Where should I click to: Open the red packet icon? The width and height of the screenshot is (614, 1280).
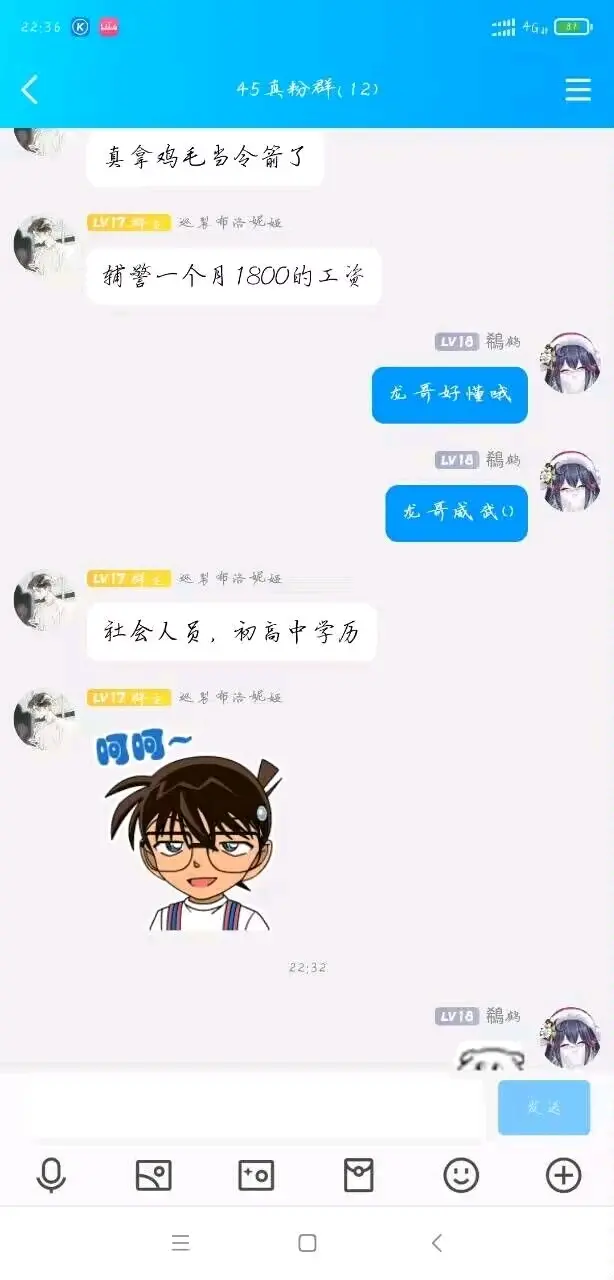tap(358, 1175)
